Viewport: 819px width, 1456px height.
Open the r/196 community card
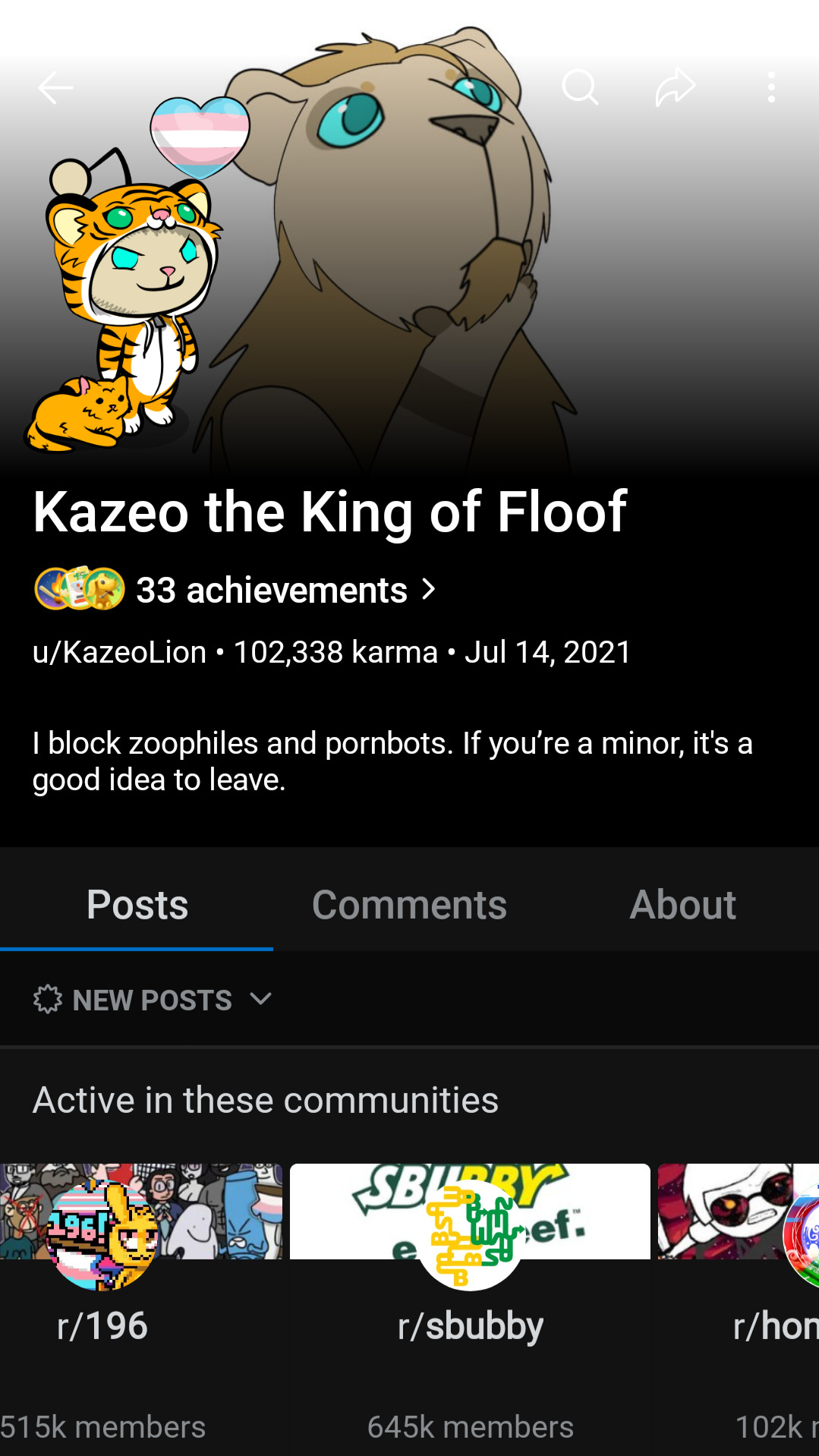140,1306
